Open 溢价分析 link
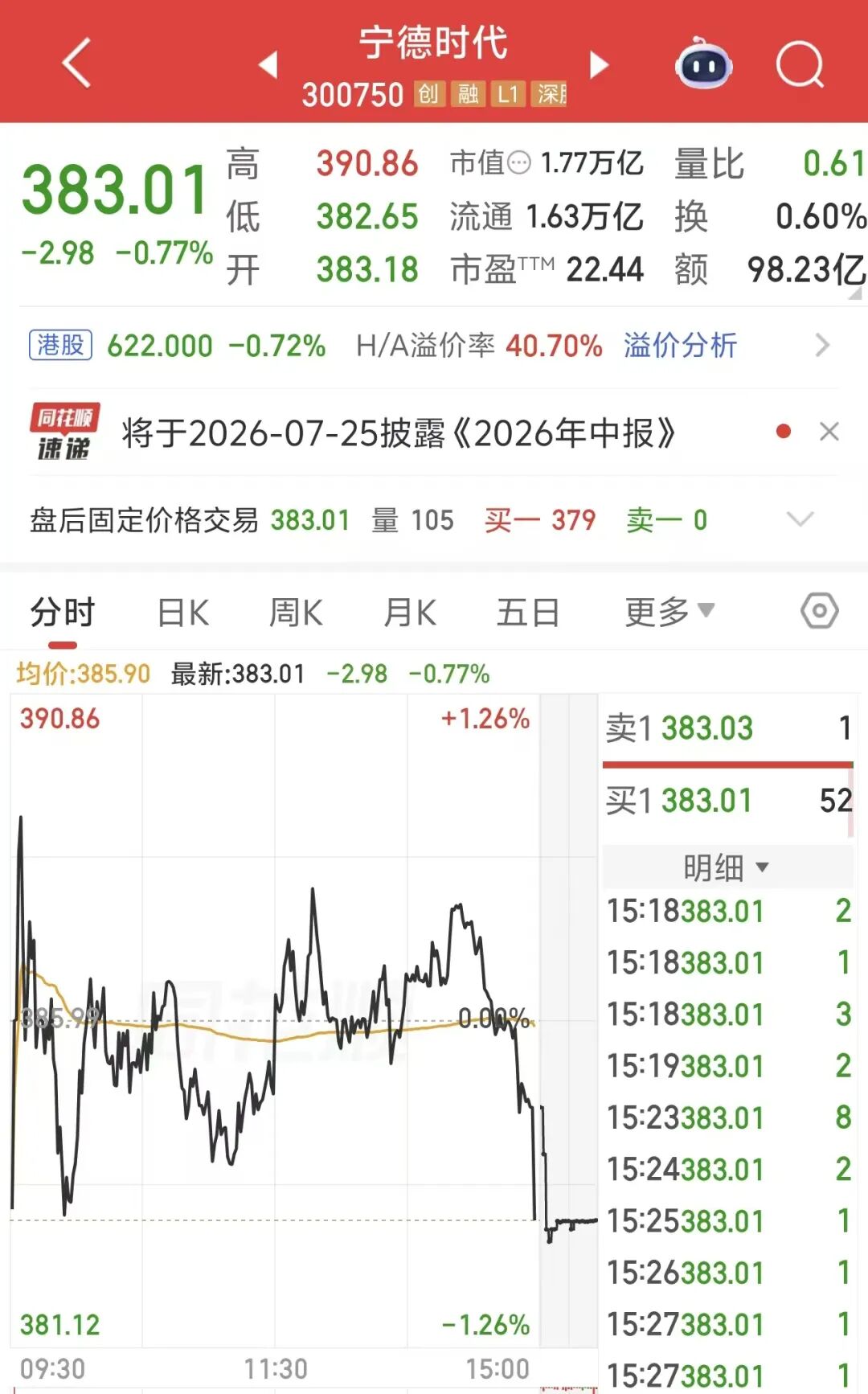The height and width of the screenshot is (1394, 868). (680, 346)
